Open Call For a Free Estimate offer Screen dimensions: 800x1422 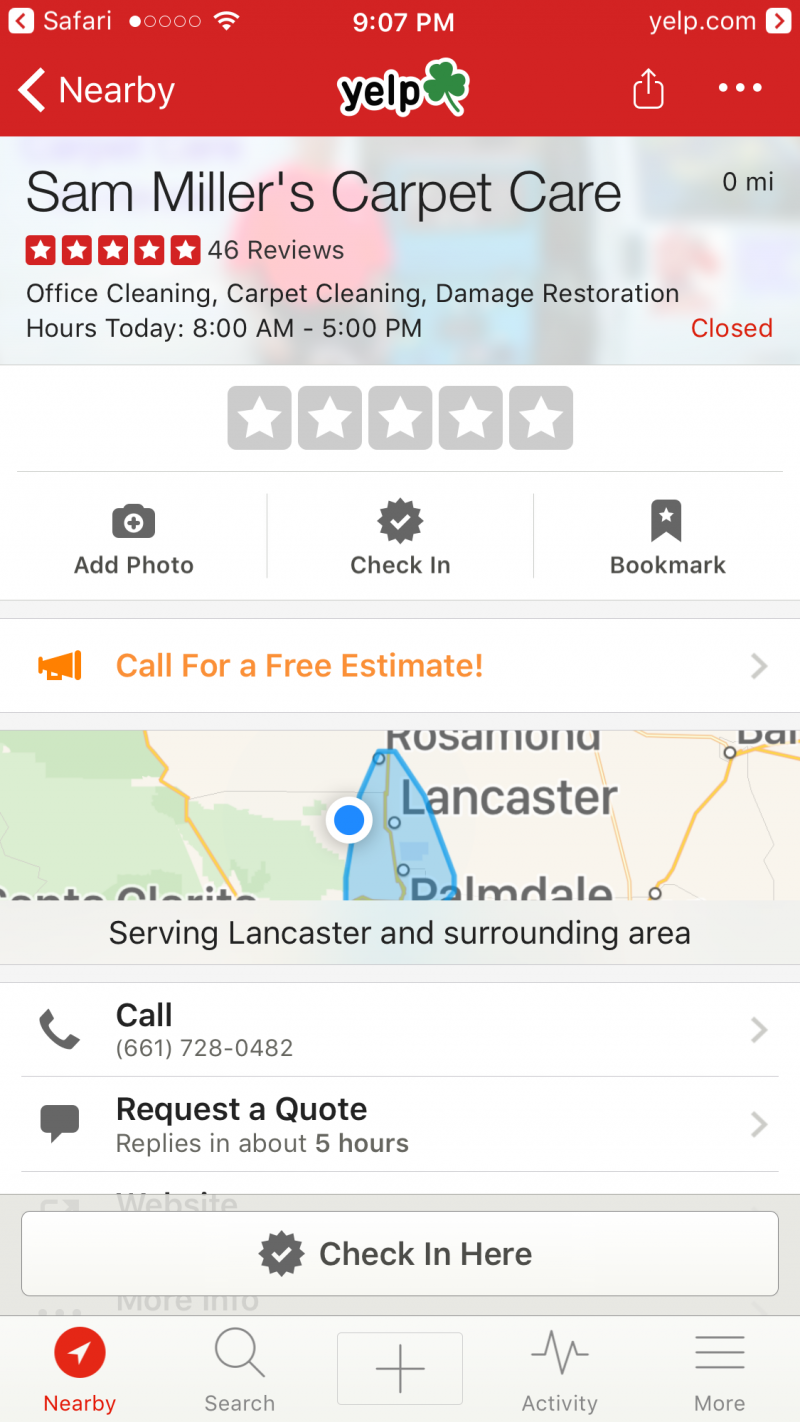click(400, 666)
